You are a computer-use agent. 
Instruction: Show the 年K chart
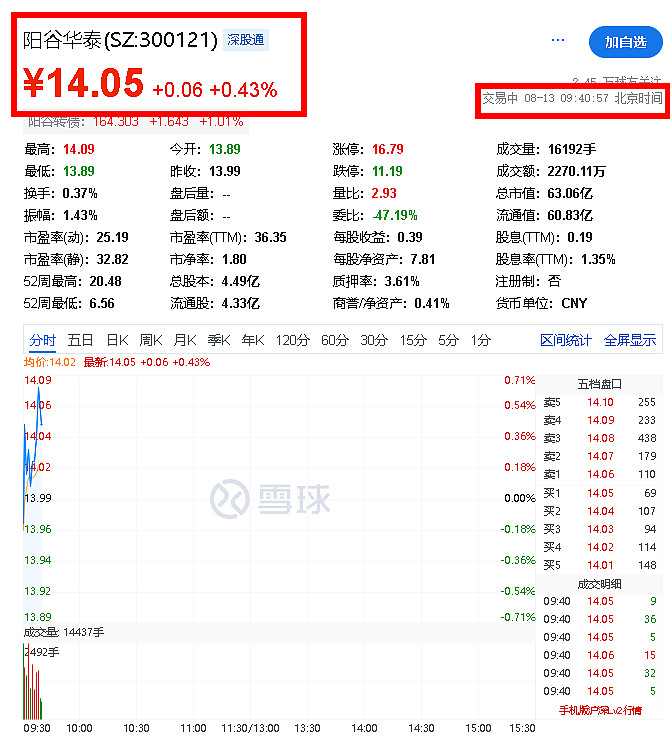point(253,340)
